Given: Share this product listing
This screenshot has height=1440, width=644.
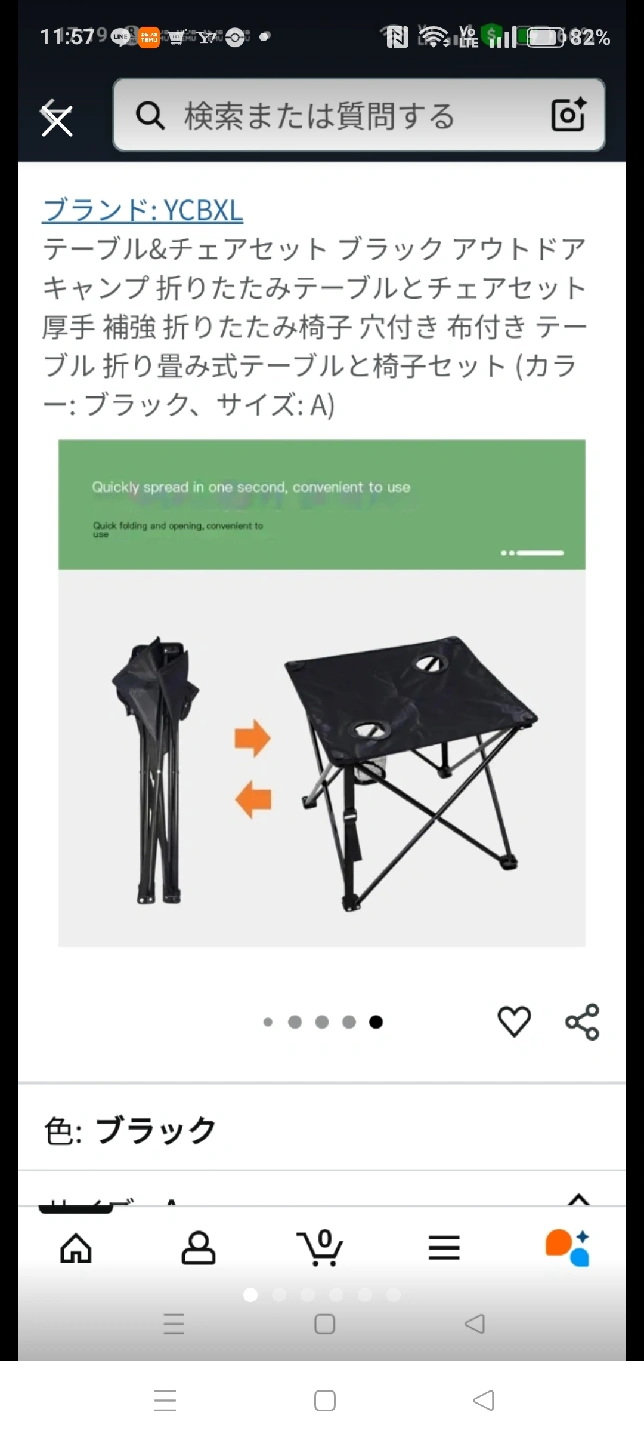Looking at the screenshot, I should 582,1021.
